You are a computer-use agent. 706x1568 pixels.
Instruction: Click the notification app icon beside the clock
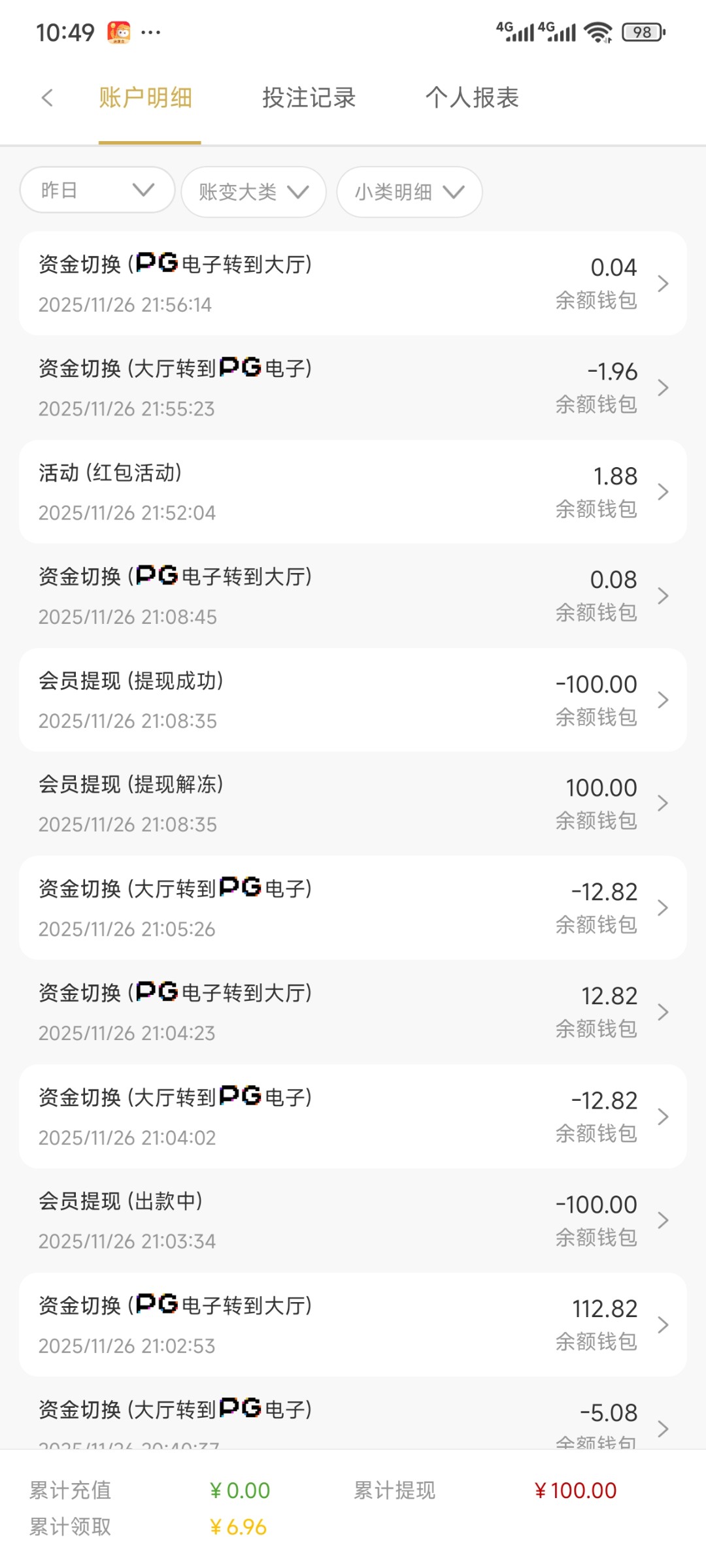119,31
